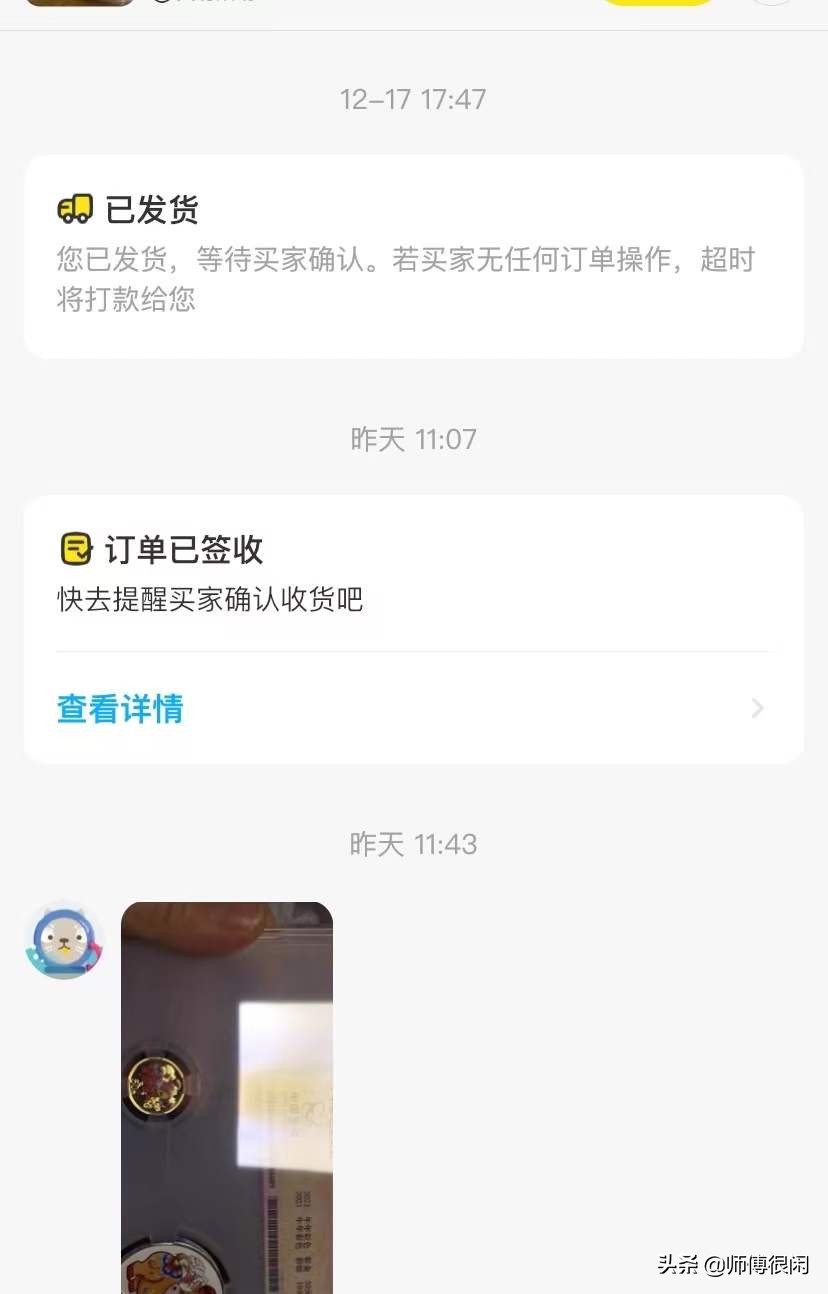Screen dimensions: 828x1294
Task: Click the 12-17 17:47 timestamp
Action: (x=414, y=98)
